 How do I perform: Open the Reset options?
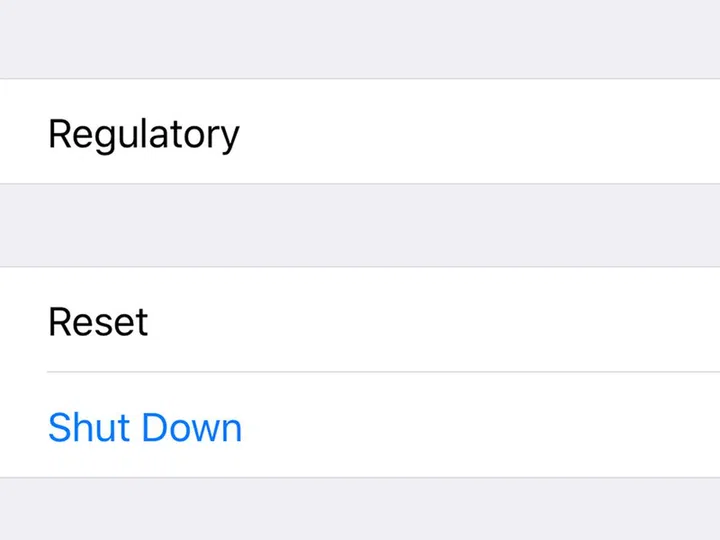(98, 321)
